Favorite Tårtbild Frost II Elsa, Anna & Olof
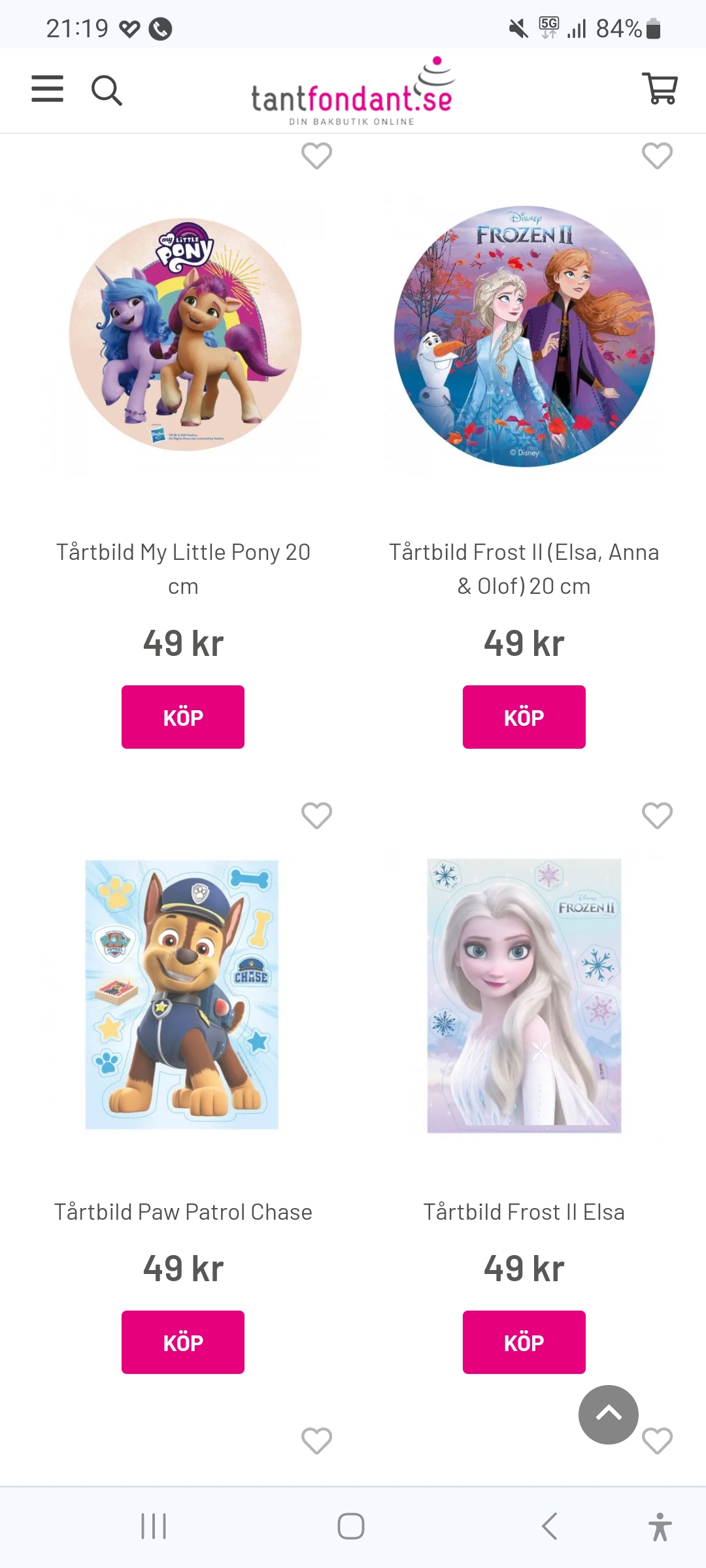The width and height of the screenshot is (706, 1568). coord(657,156)
